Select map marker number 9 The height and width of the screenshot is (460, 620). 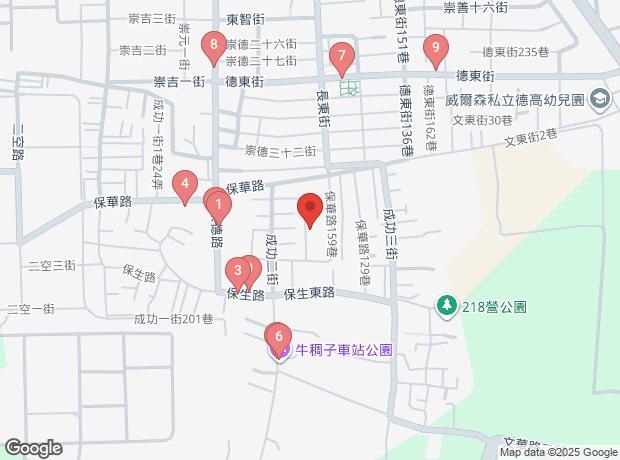click(436, 51)
